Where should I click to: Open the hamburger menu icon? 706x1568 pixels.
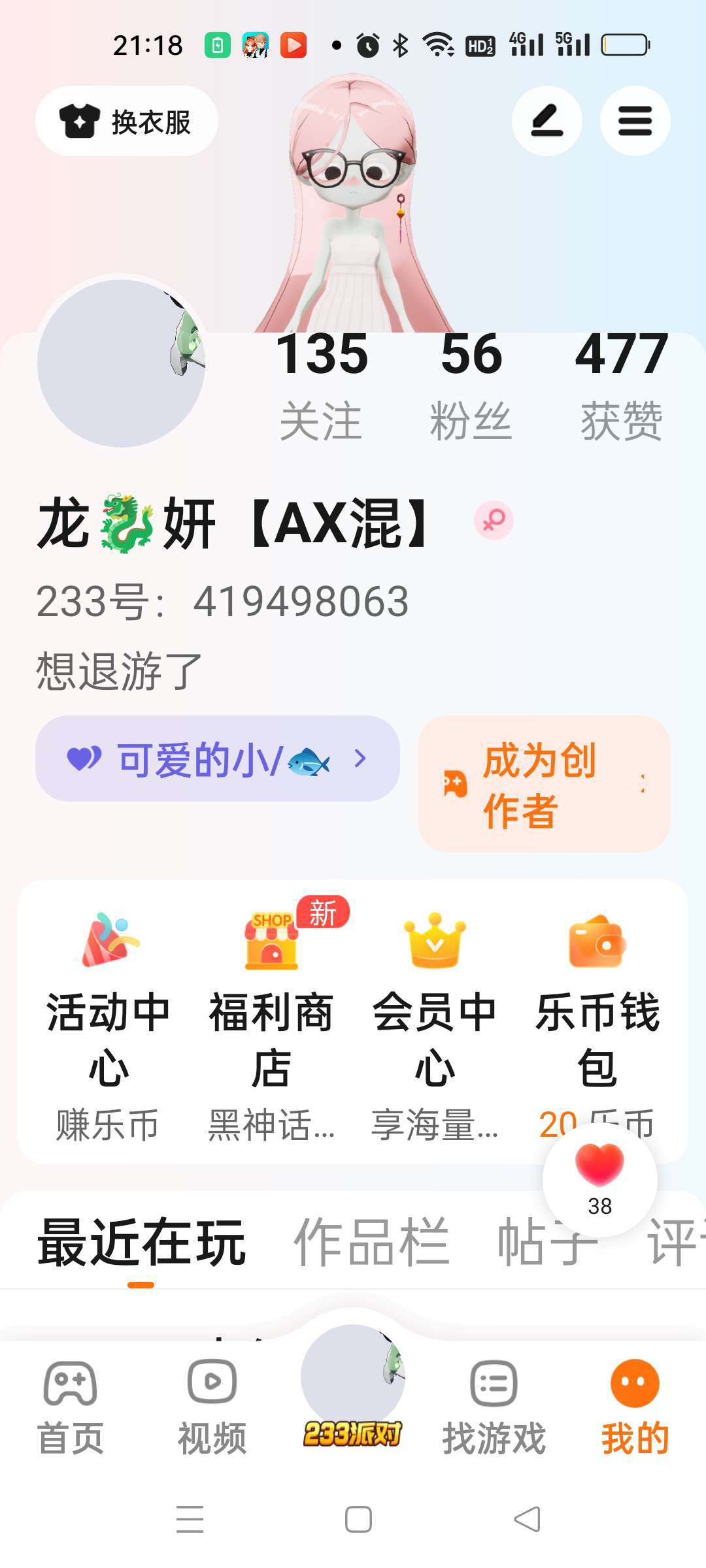[635, 121]
